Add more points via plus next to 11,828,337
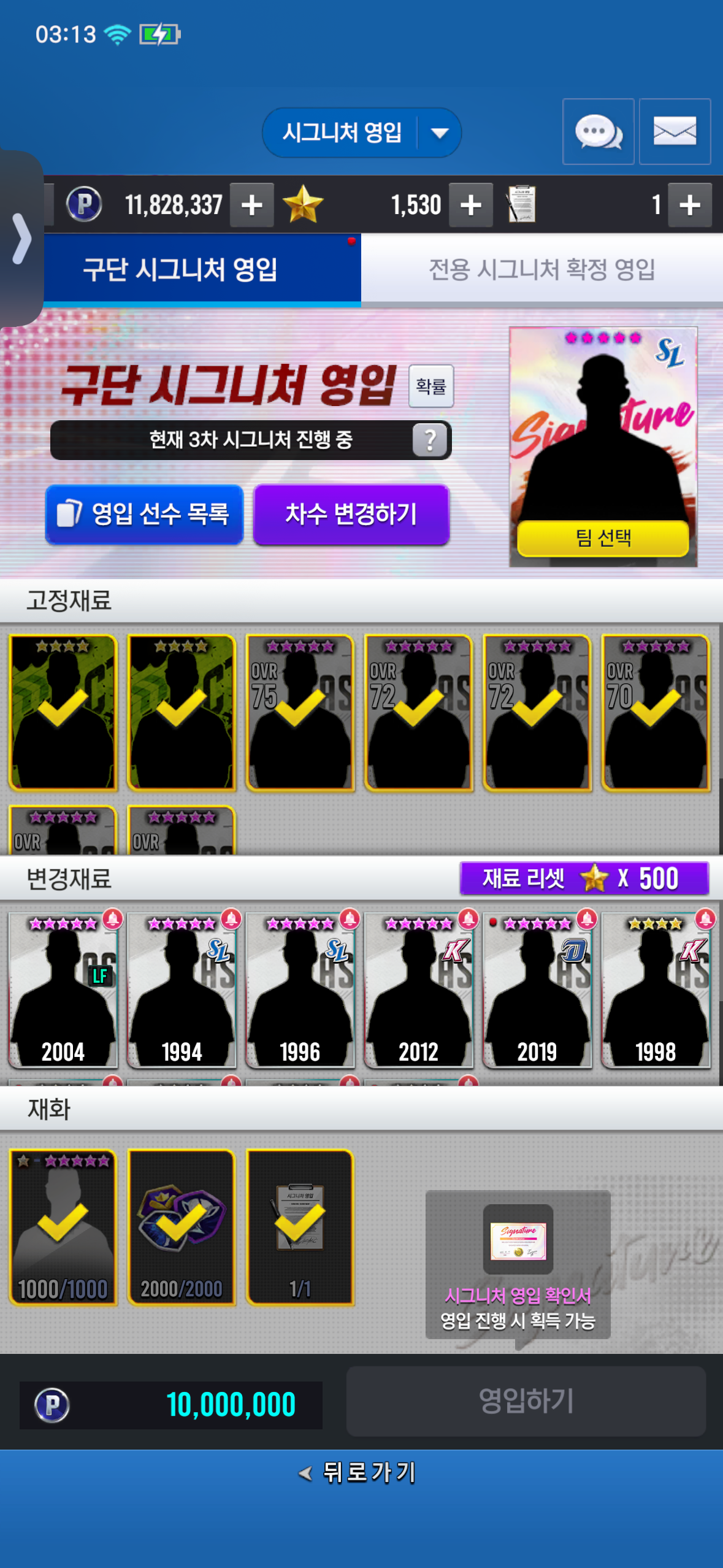The image size is (723, 1568). 251,205
